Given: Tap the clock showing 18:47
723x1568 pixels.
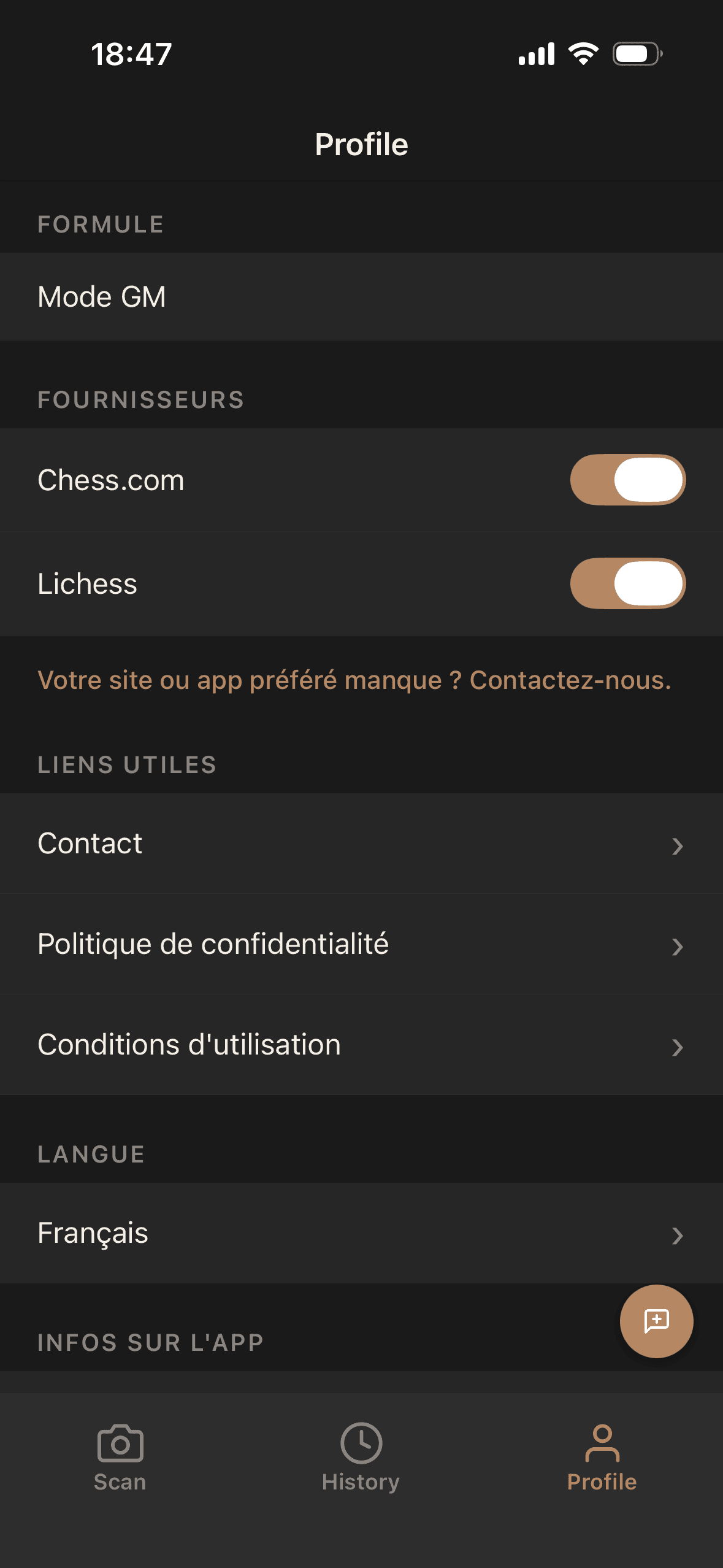Looking at the screenshot, I should pyautogui.click(x=131, y=54).
